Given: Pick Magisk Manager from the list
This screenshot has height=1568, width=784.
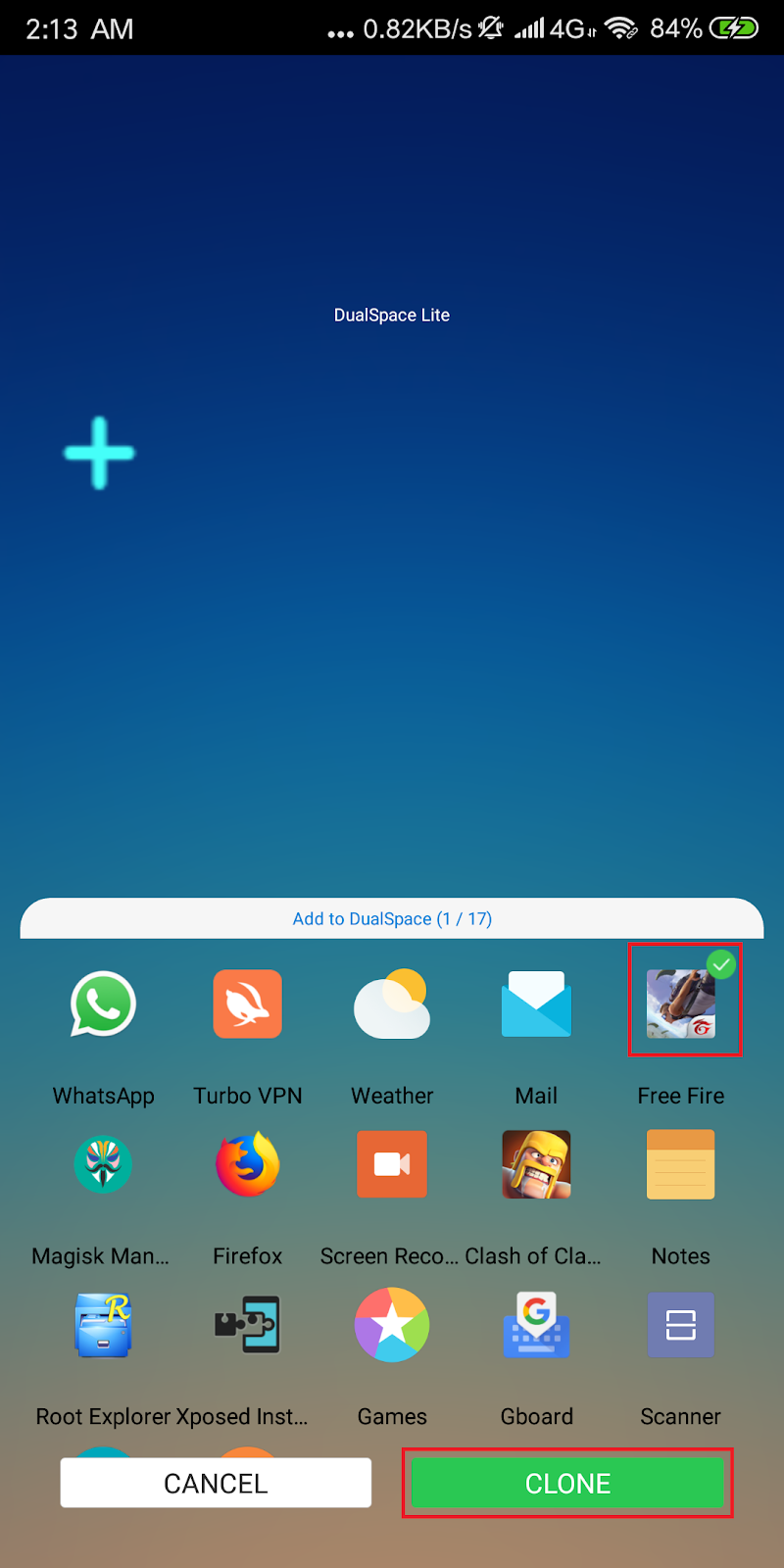Looking at the screenshot, I should tap(103, 1164).
